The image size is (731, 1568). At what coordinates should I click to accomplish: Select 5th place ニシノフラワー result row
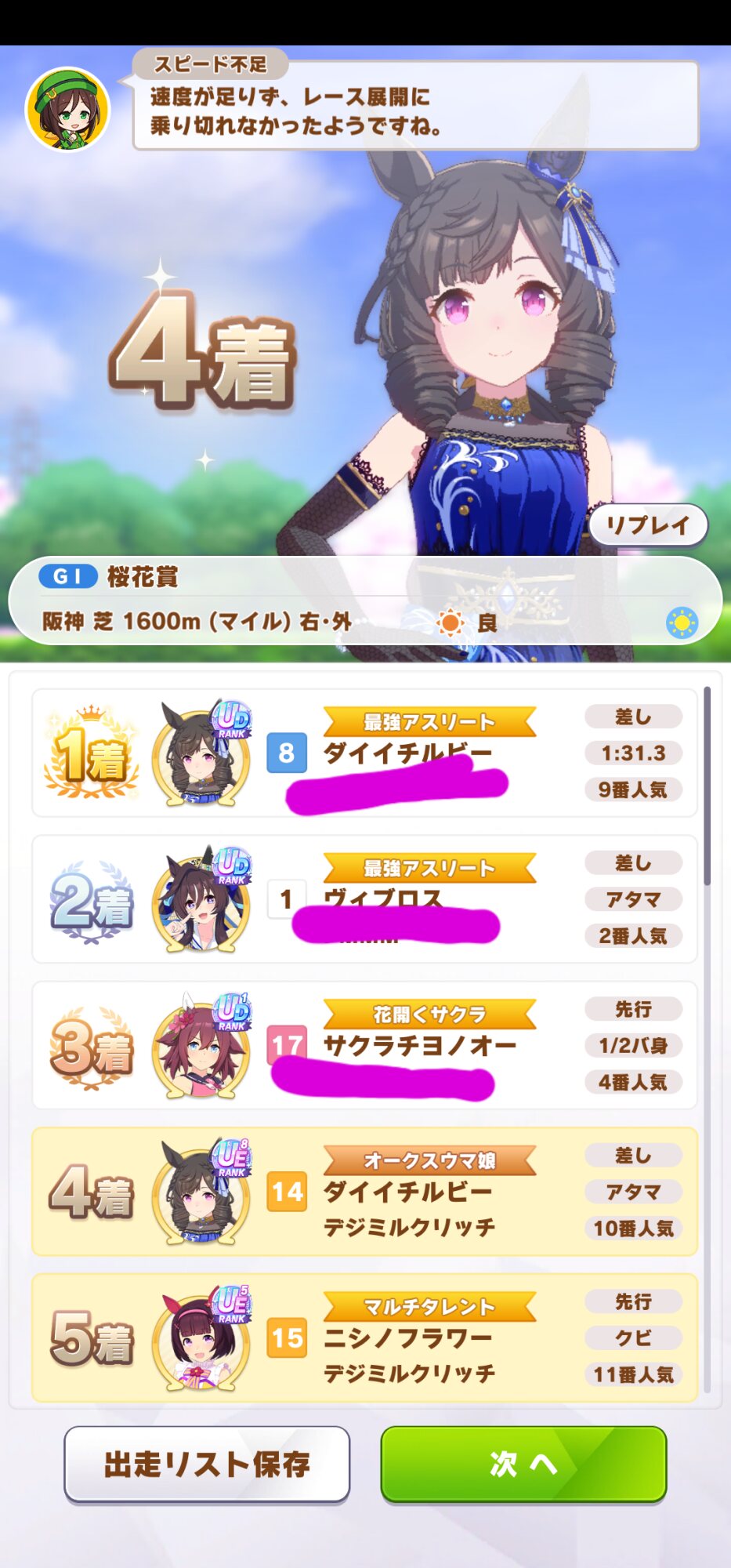tap(364, 1338)
